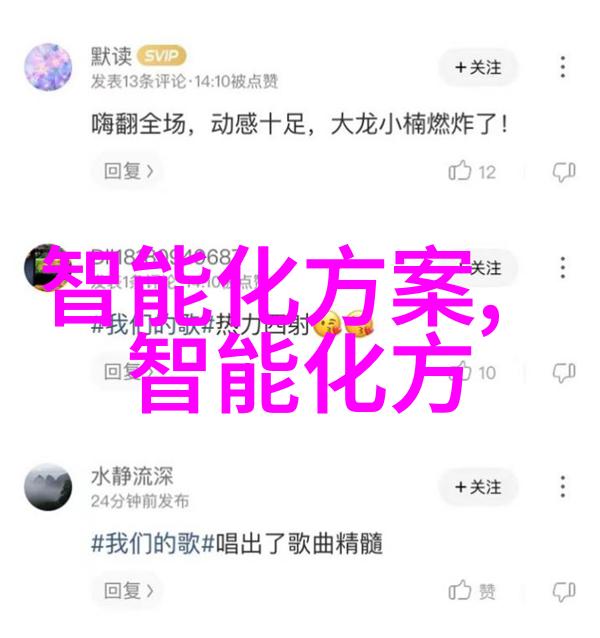Open more options for 默读's comment
Image resolution: width=600 pixels, height=638 pixels.
565,68
